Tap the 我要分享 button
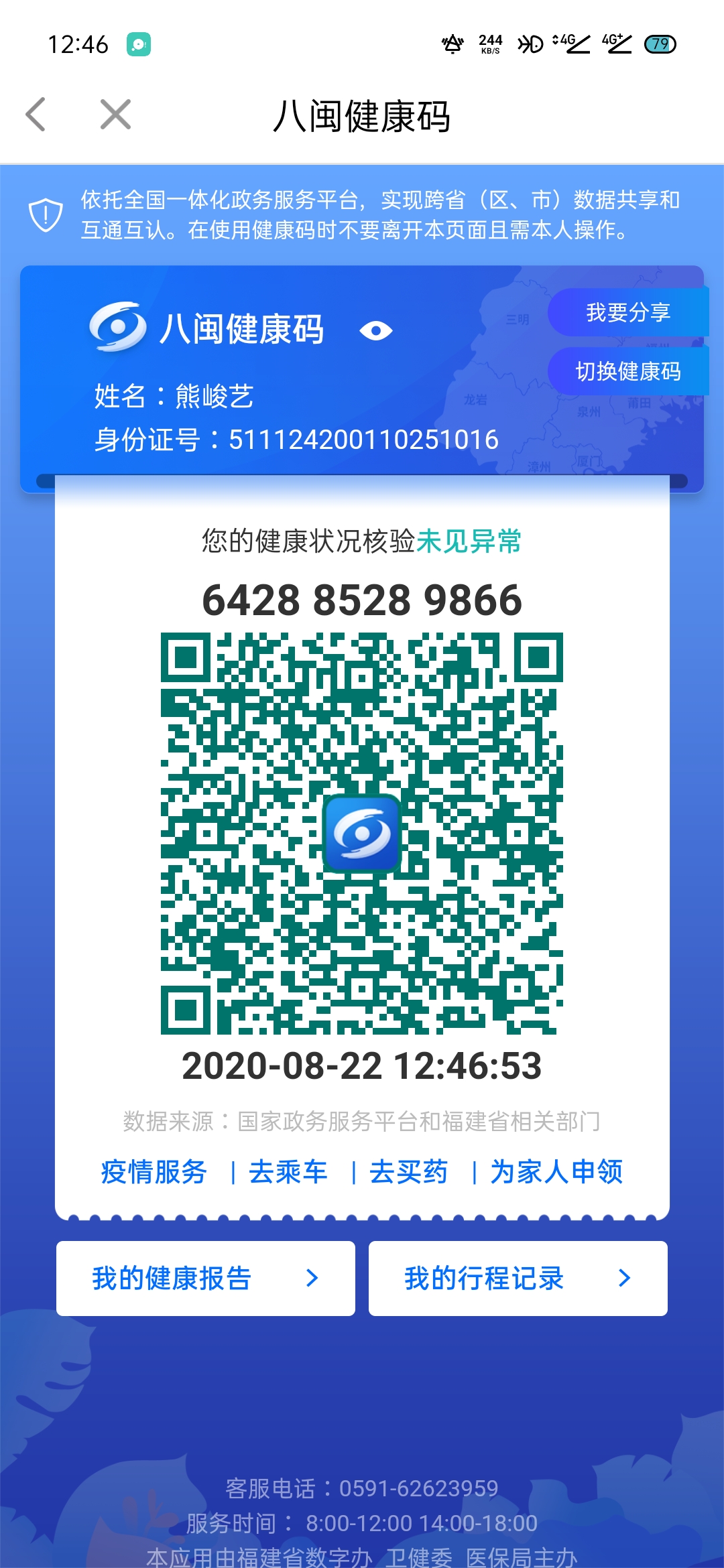 (x=627, y=312)
